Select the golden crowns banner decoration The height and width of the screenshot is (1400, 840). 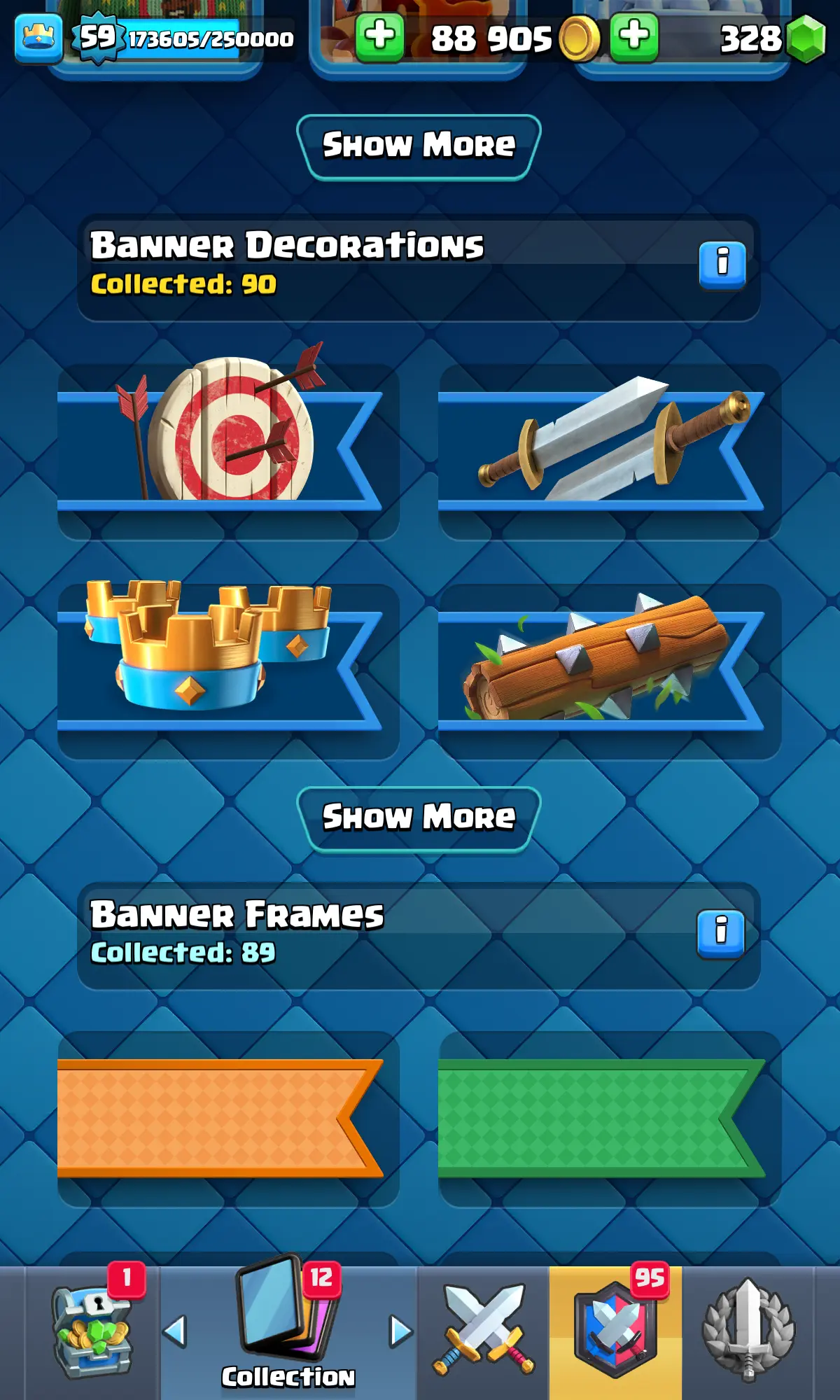[228, 671]
